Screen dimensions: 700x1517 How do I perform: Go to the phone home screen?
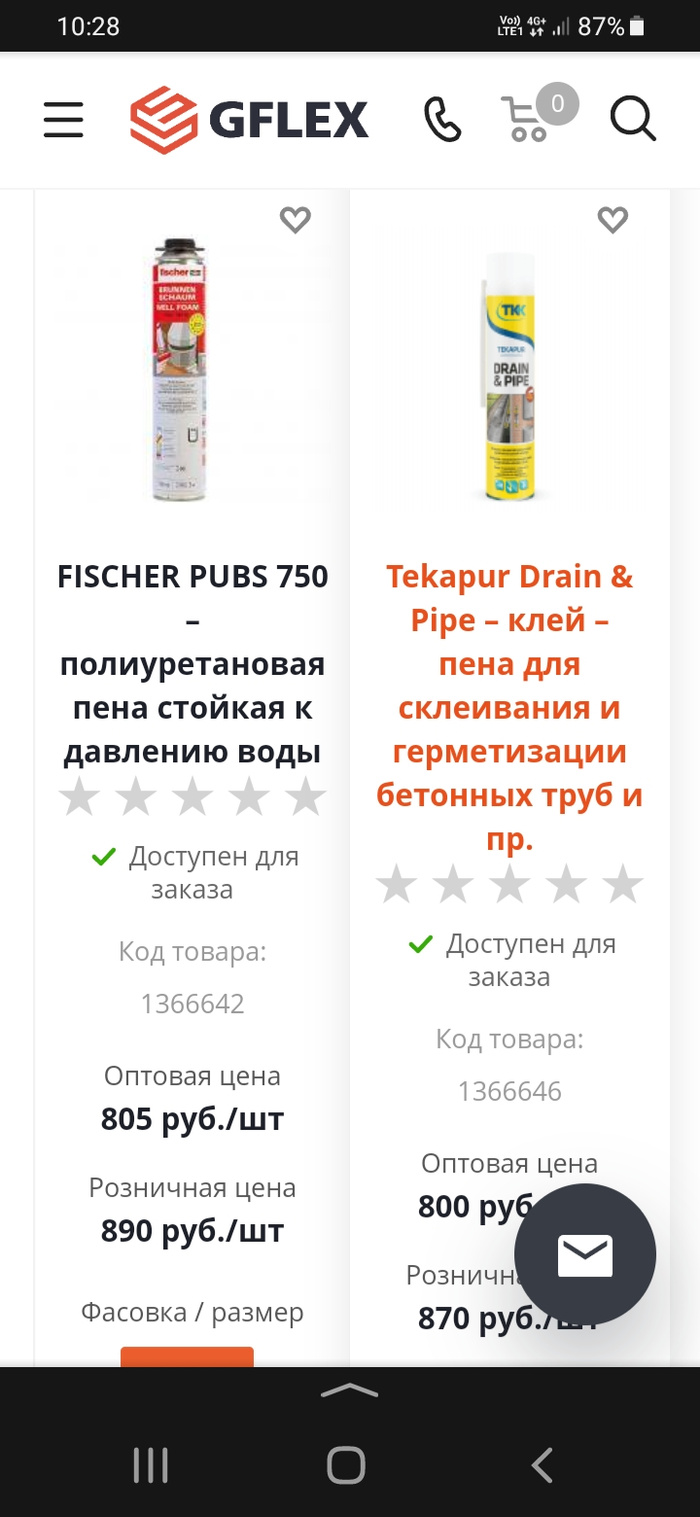tap(346, 1466)
